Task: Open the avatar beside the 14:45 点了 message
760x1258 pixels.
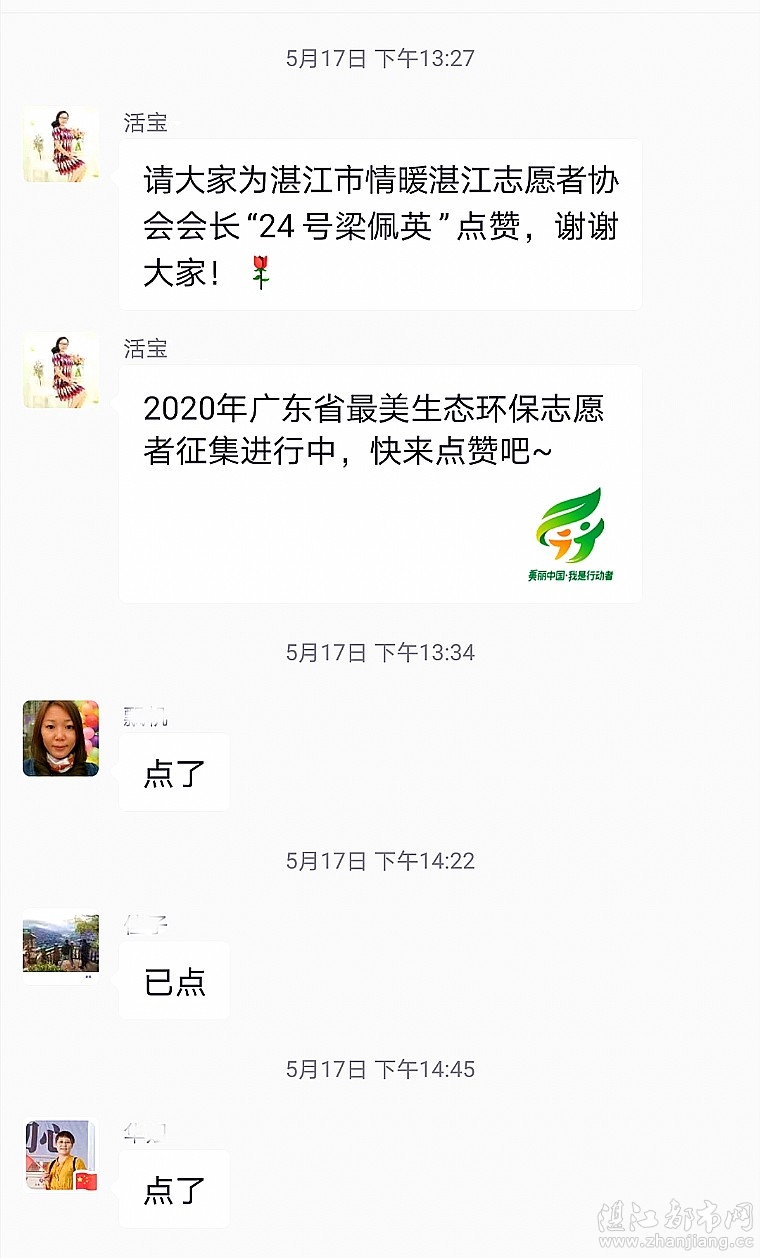Action: click(x=61, y=1154)
